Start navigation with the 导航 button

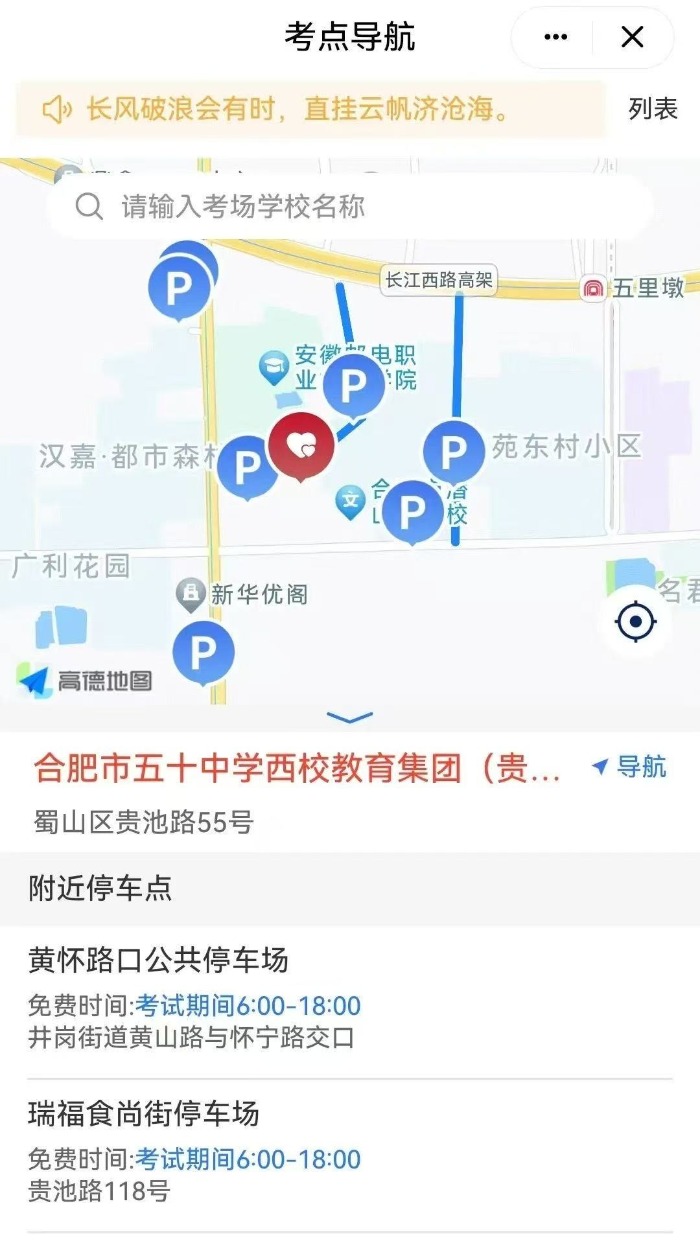(630, 768)
